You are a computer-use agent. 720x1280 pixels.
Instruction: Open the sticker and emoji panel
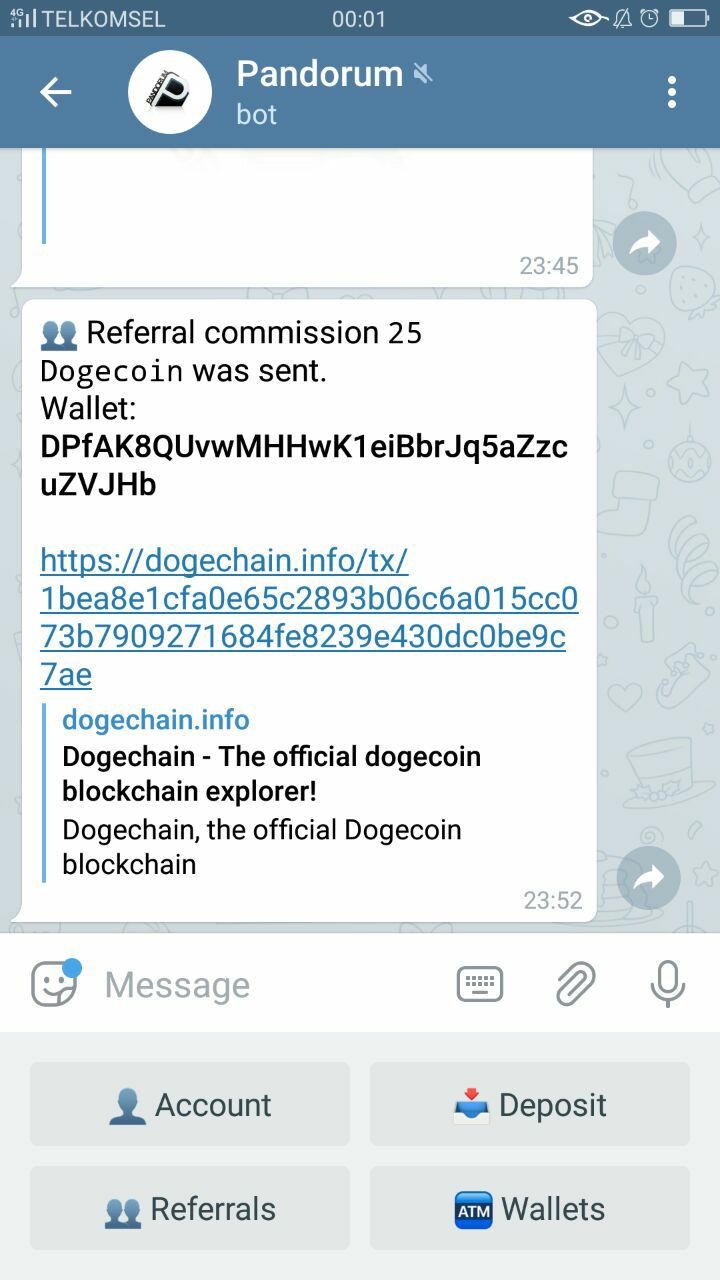click(55, 984)
